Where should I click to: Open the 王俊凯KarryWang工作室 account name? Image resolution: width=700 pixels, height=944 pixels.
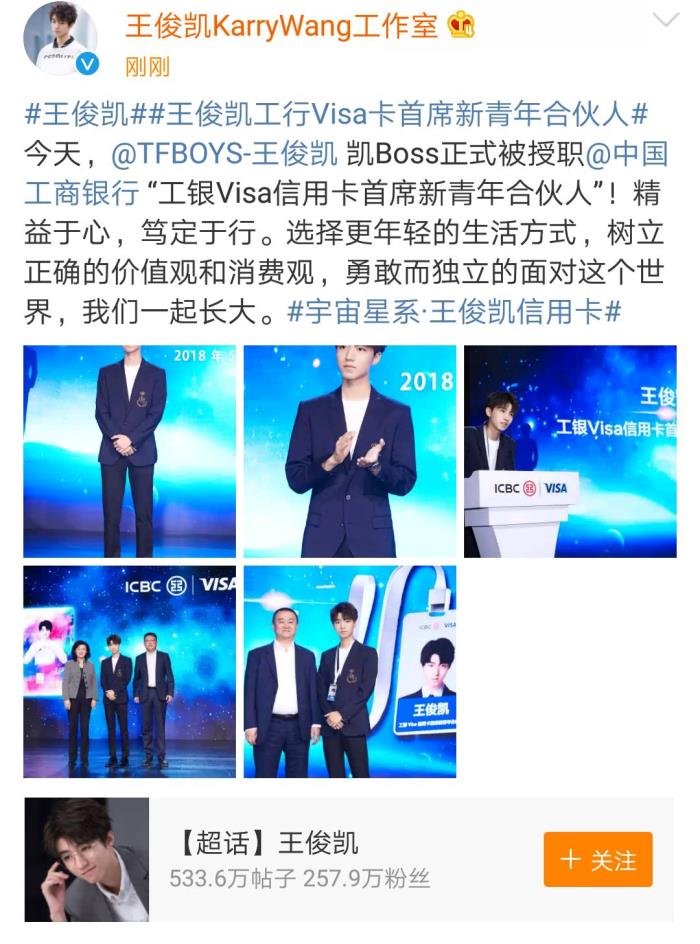pyautogui.click(x=281, y=27)
